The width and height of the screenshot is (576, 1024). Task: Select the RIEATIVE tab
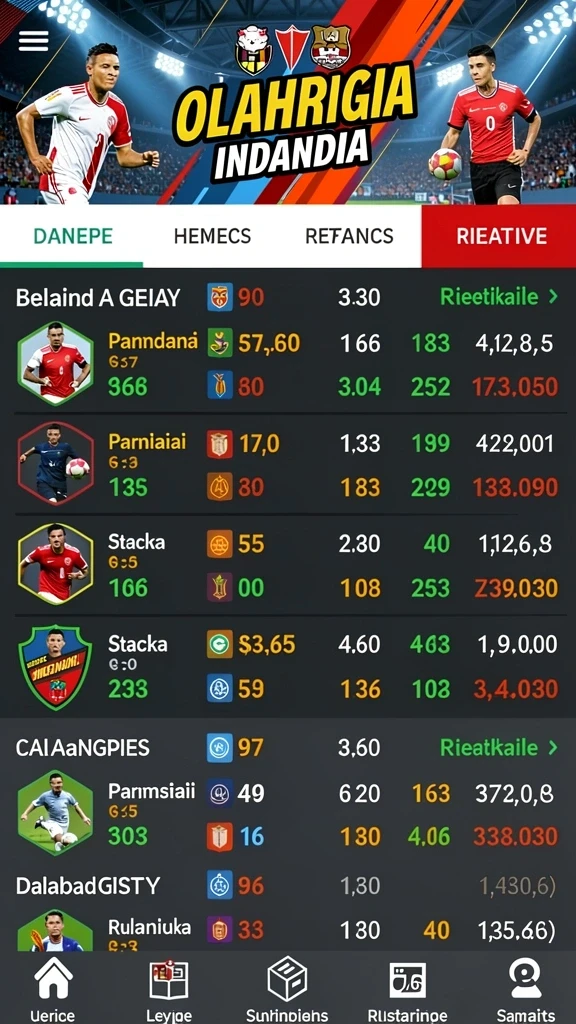(500, 236)
